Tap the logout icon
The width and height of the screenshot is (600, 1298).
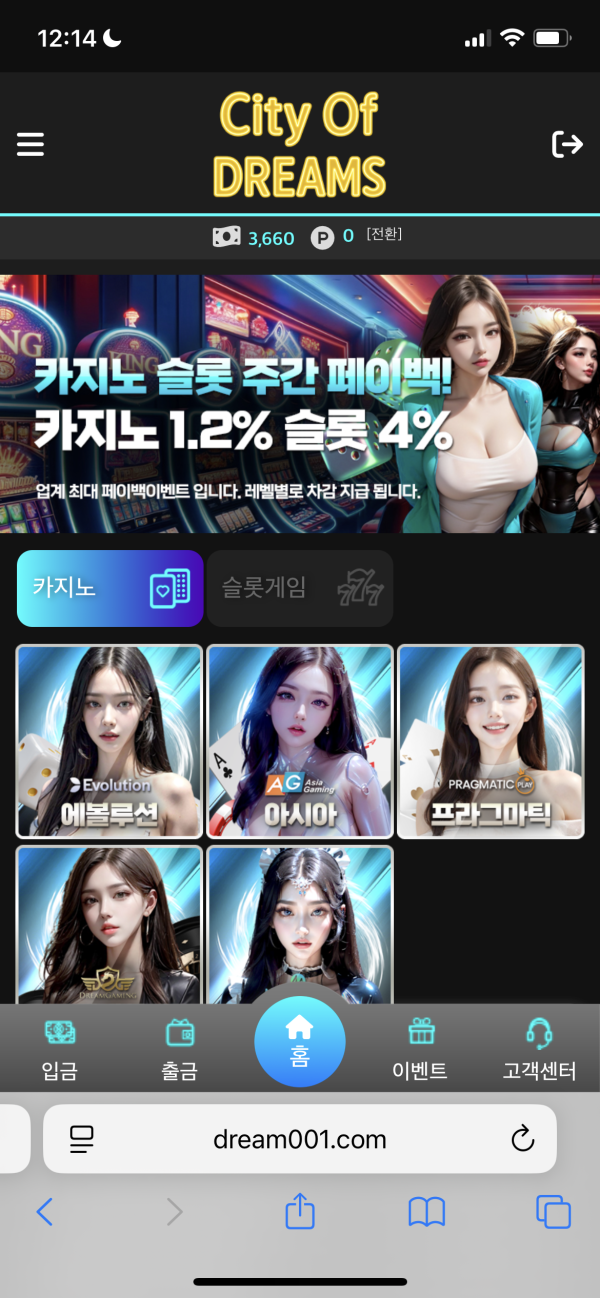(567, 145)
